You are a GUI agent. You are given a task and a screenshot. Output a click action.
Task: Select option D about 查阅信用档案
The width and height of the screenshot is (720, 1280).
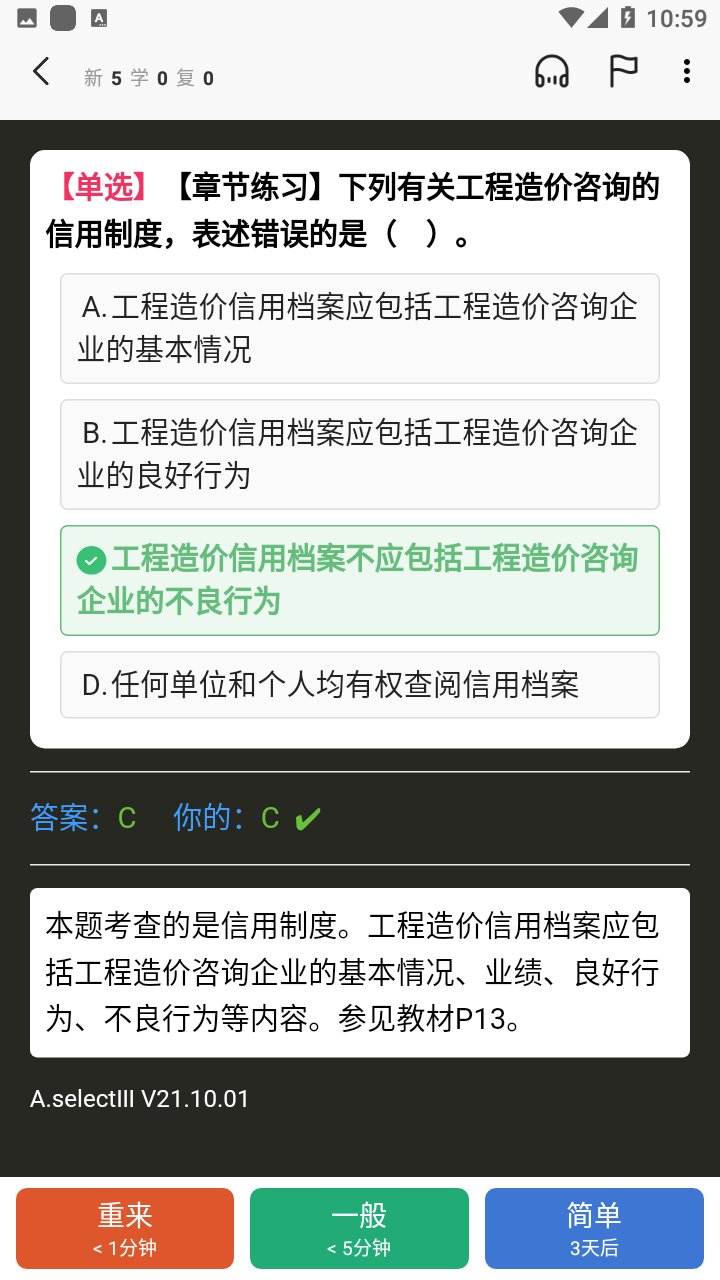click(360, 685)
